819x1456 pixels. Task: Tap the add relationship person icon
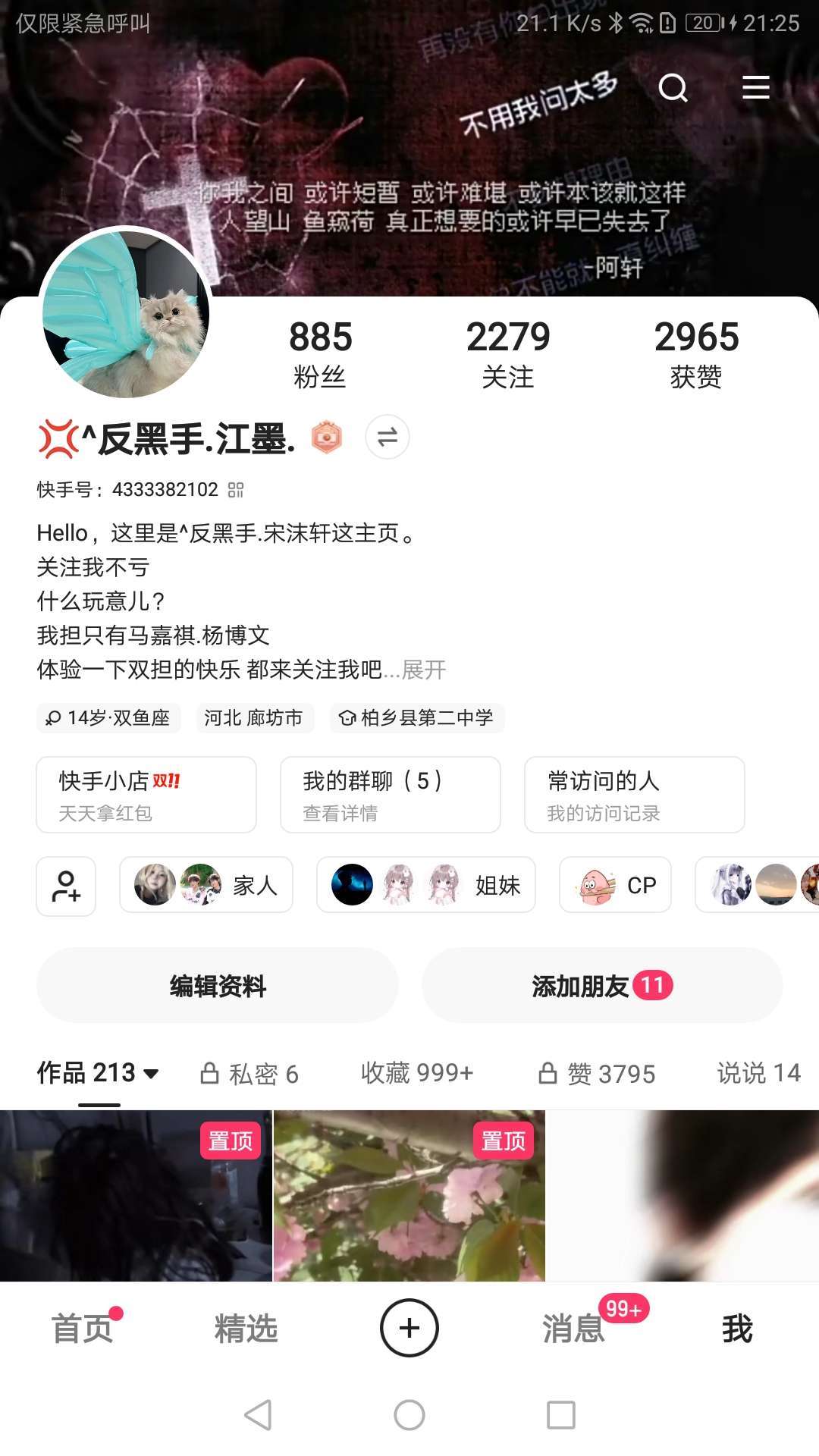pos(66,886)
